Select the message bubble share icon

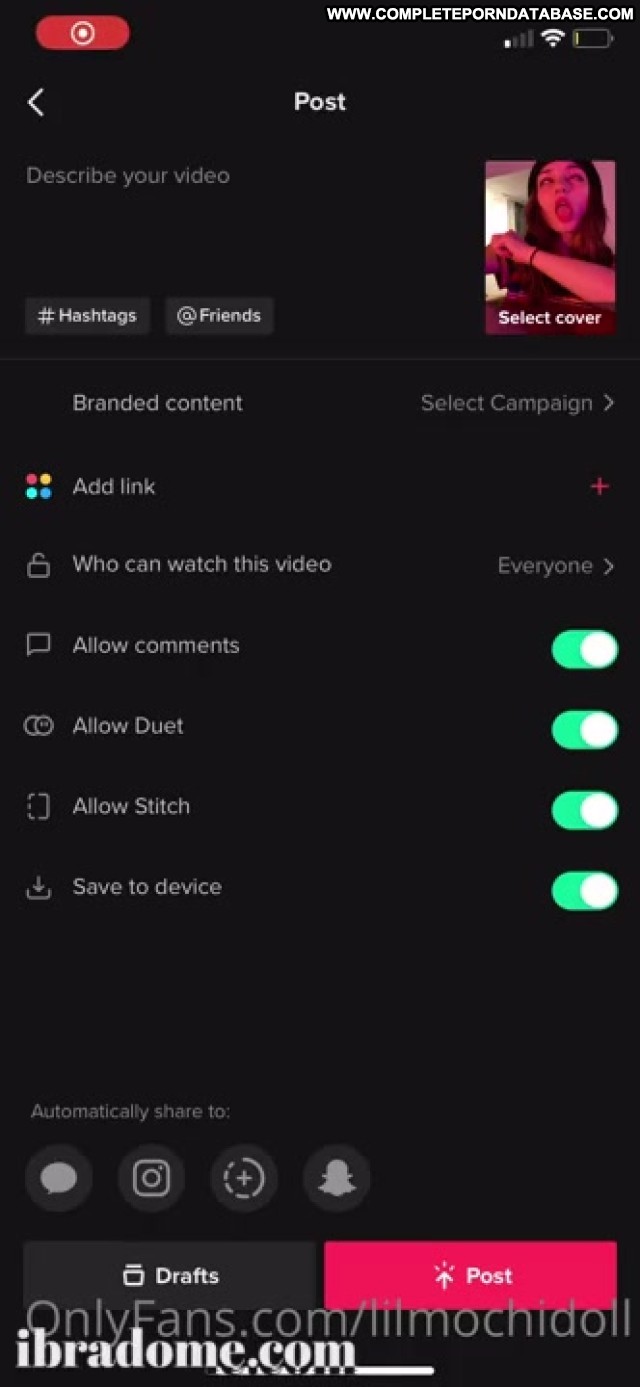coord(59,1179)
